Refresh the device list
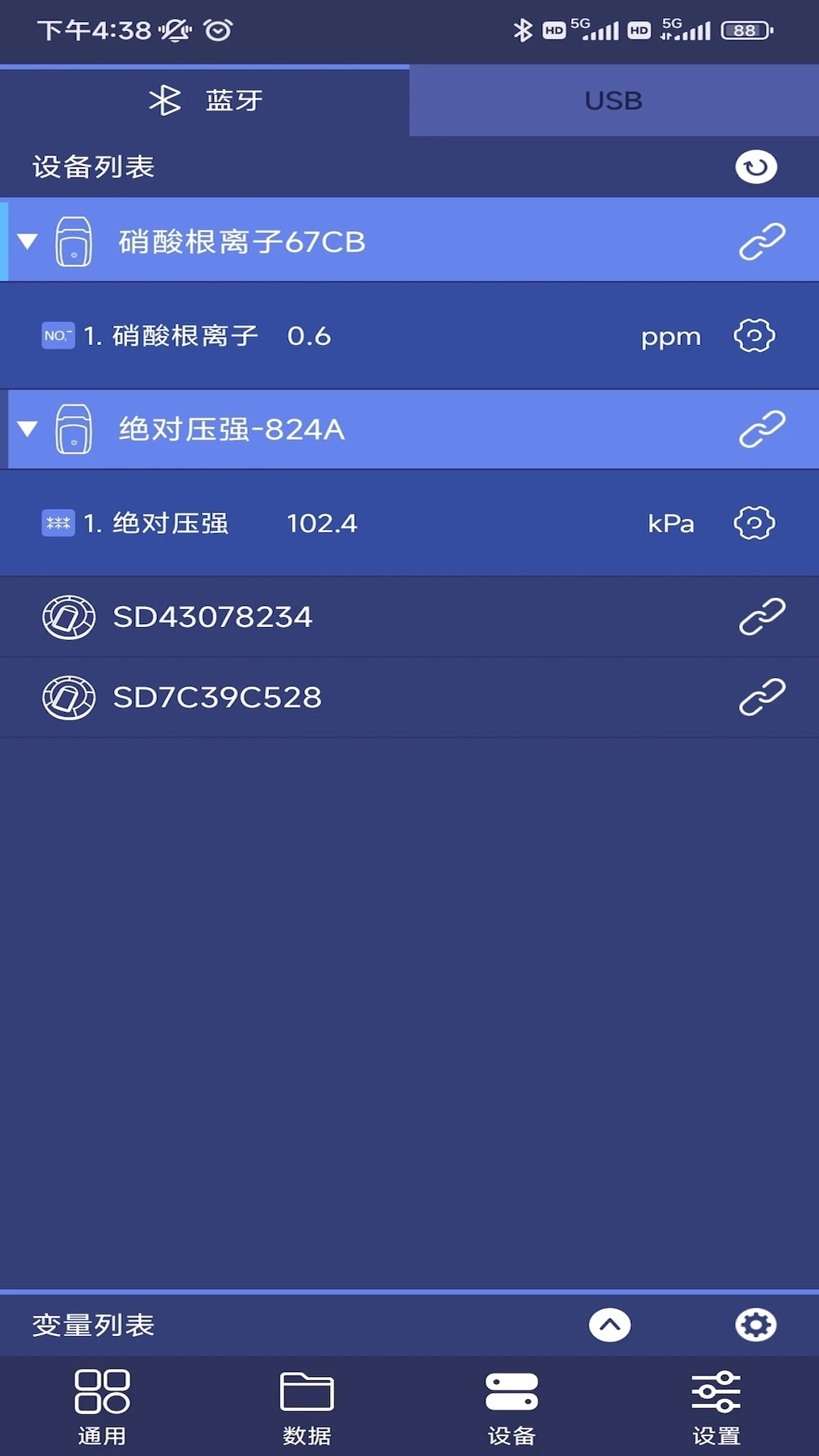This screenshot has width=819, height=1456. click(755, 166)
